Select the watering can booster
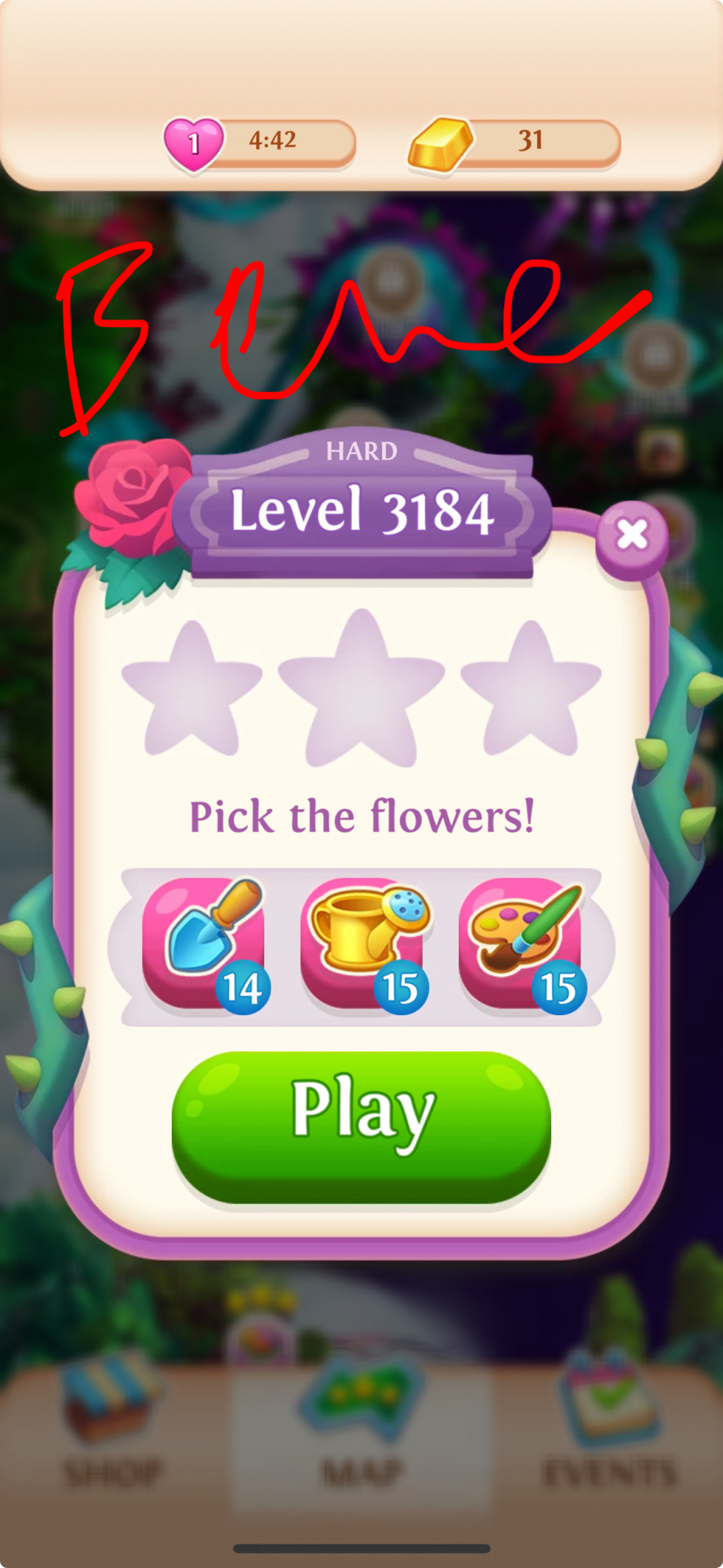Image resolution: width=723 pixels, height=1568 pixels. [363, 943]
